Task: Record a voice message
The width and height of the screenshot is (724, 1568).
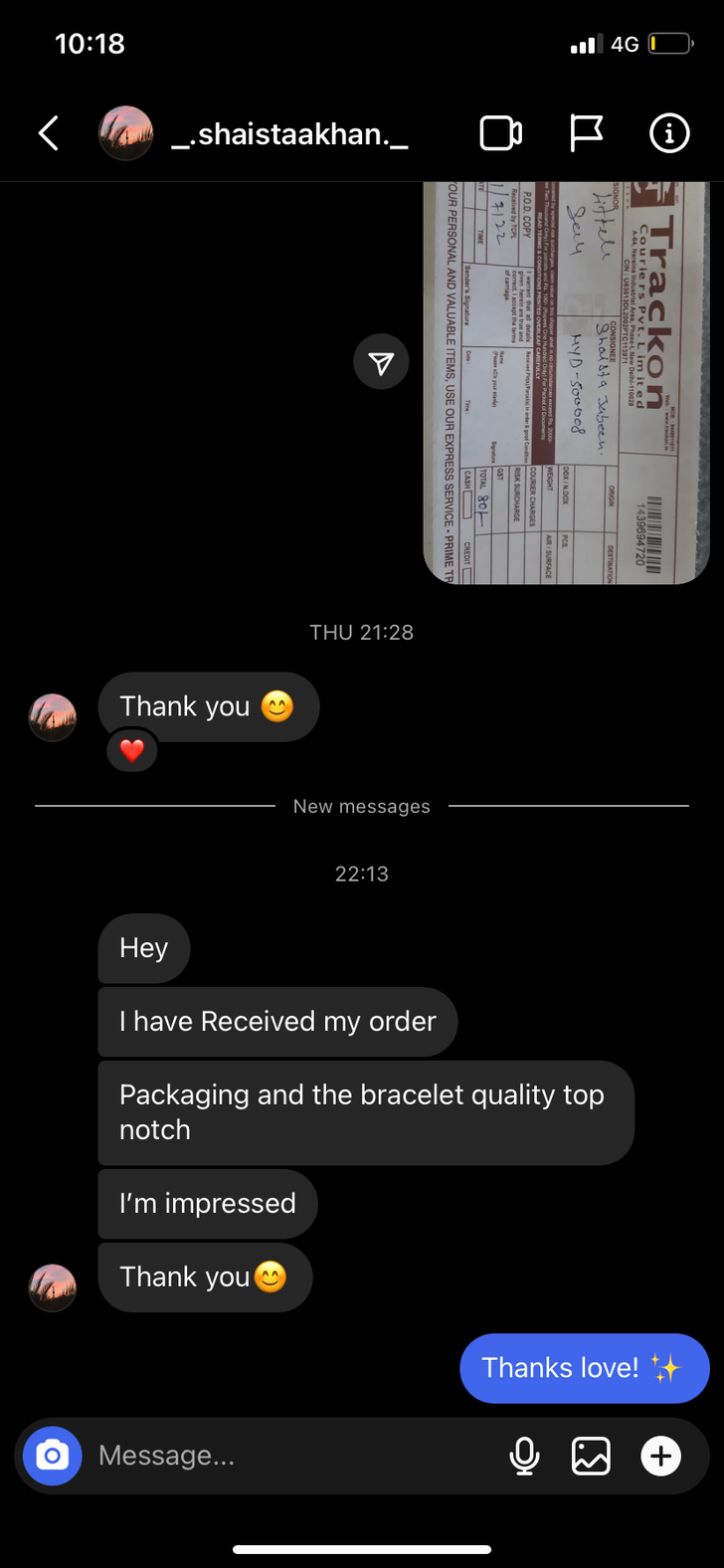Action: 524,1457
